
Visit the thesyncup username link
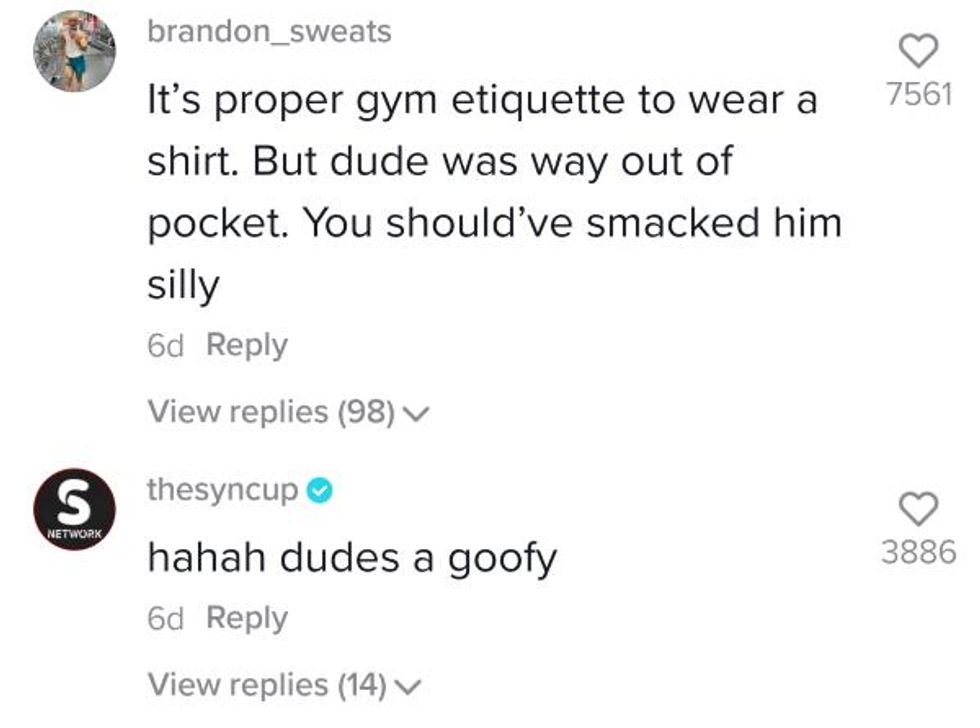click(x=222, y=490)
